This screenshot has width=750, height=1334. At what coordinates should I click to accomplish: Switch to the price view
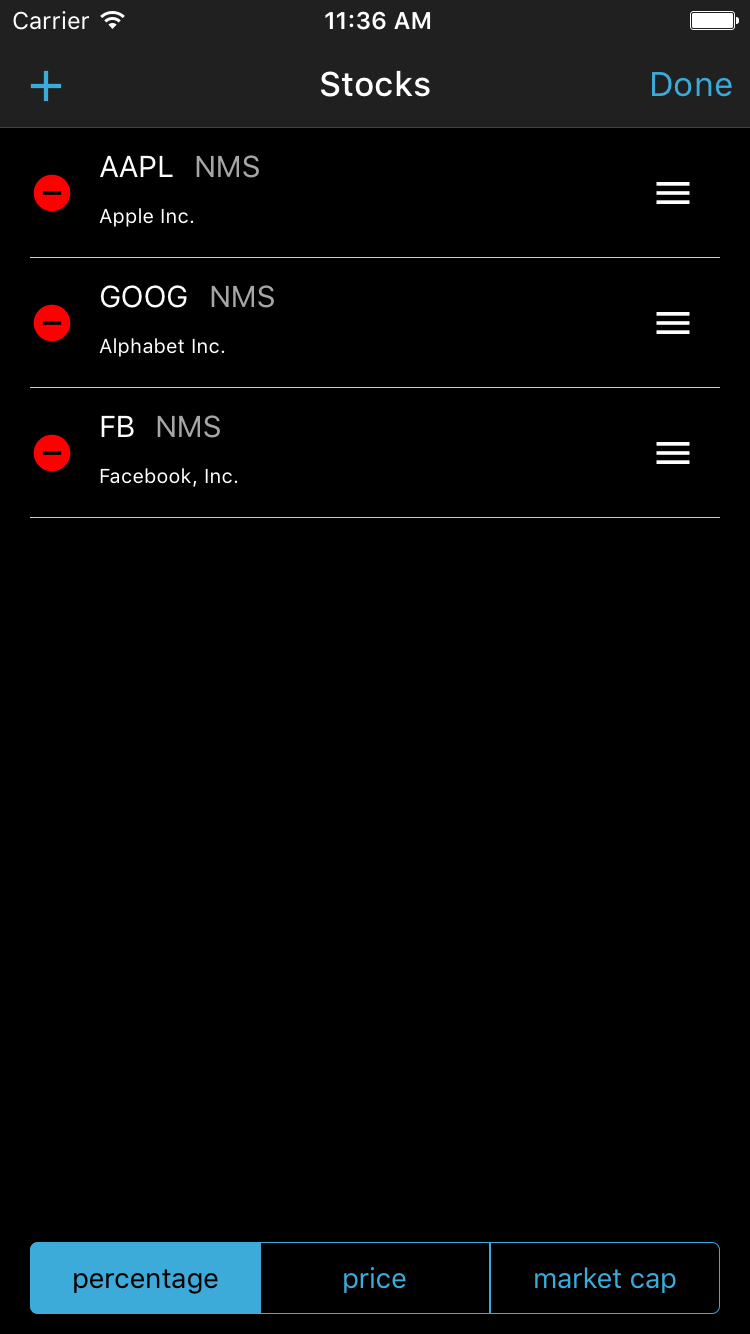(375, 1278)
